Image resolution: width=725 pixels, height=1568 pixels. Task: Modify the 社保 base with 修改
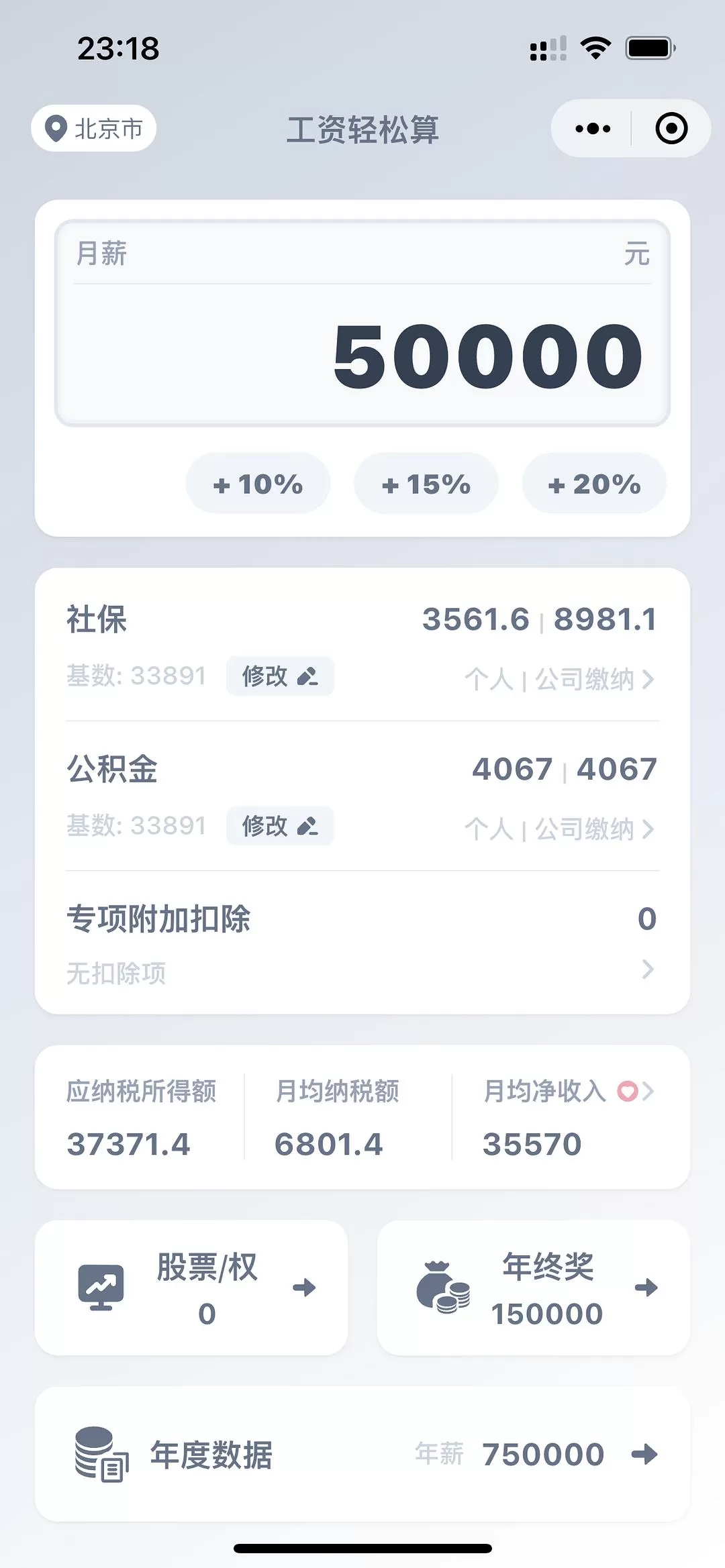pyautogui.click(x=279, y=676)
